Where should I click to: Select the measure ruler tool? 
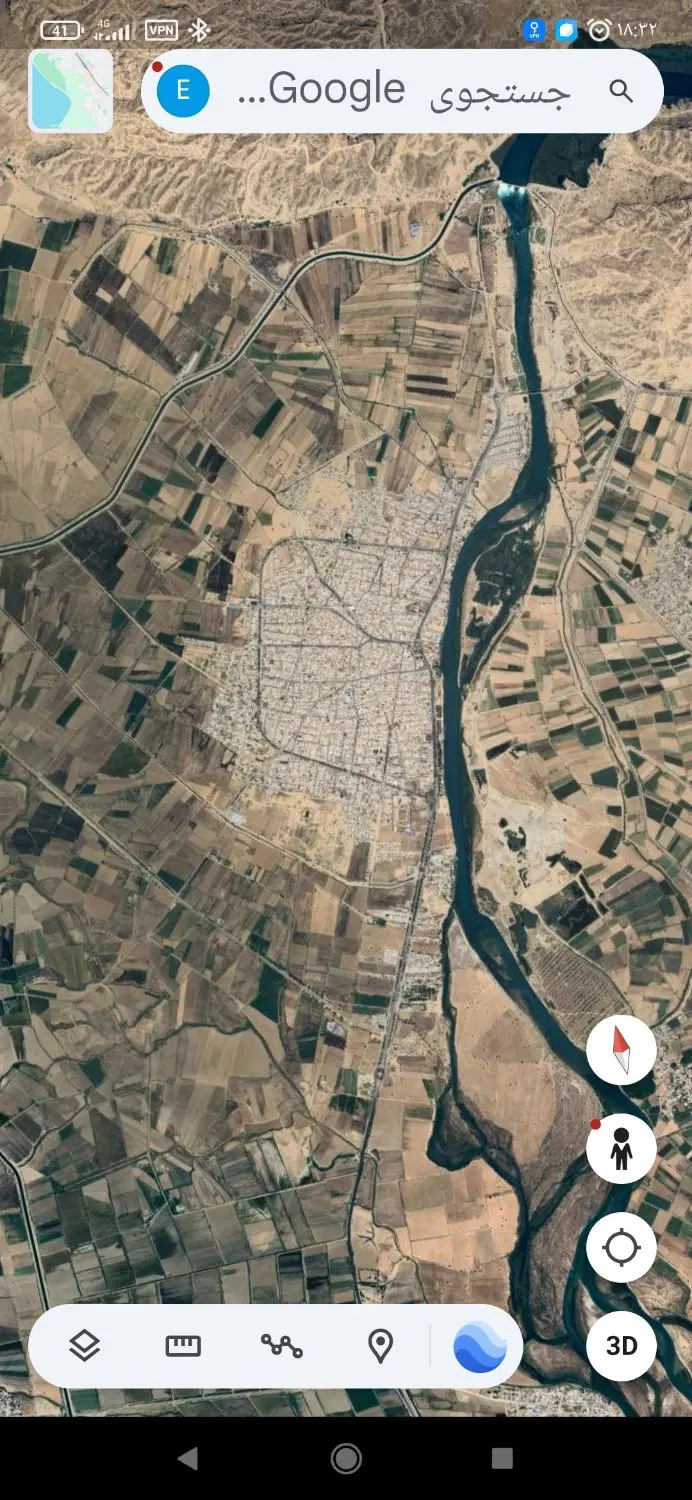point(183,1346)
